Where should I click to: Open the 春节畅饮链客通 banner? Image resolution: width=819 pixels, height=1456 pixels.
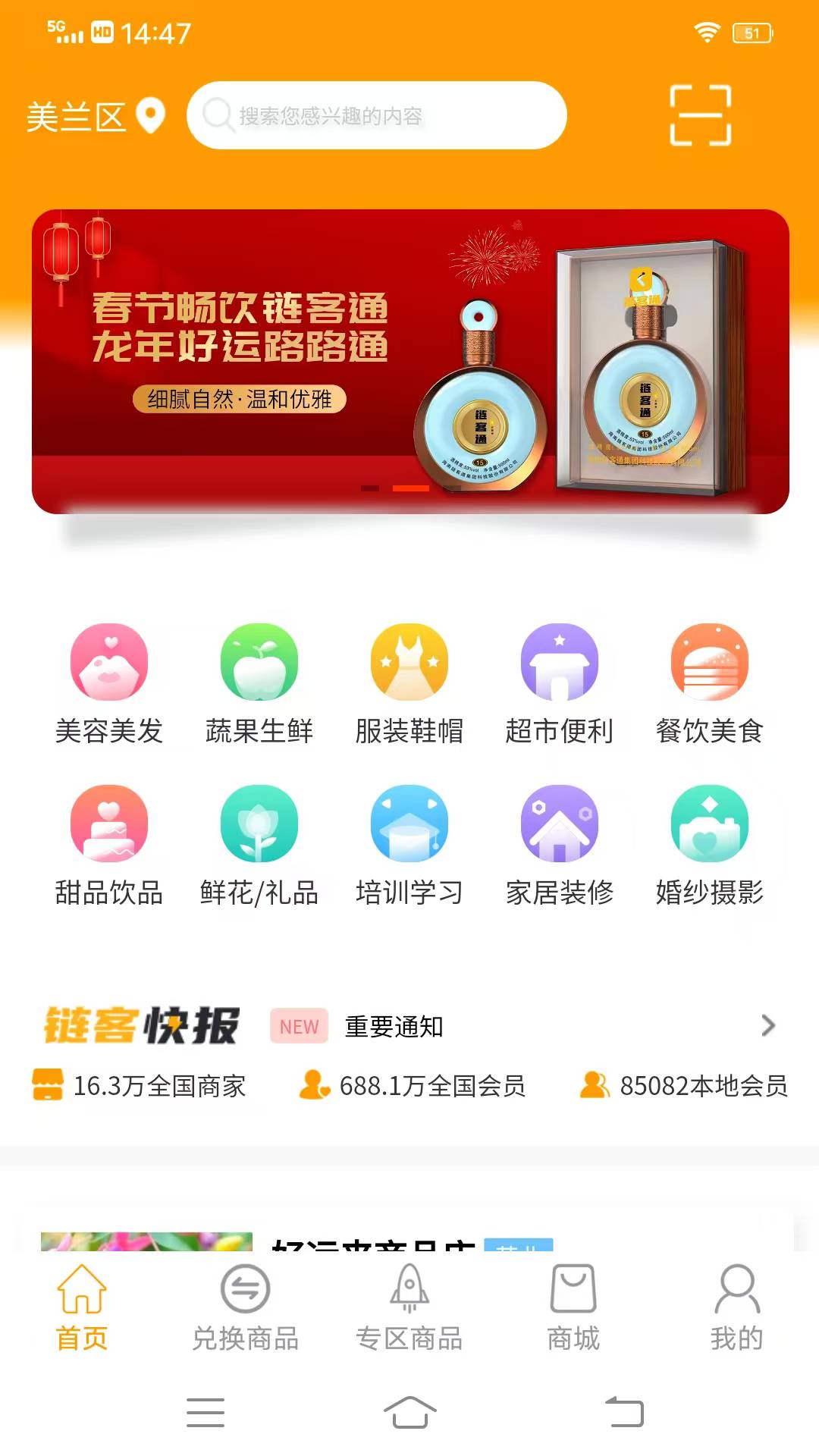coord(410,361)
